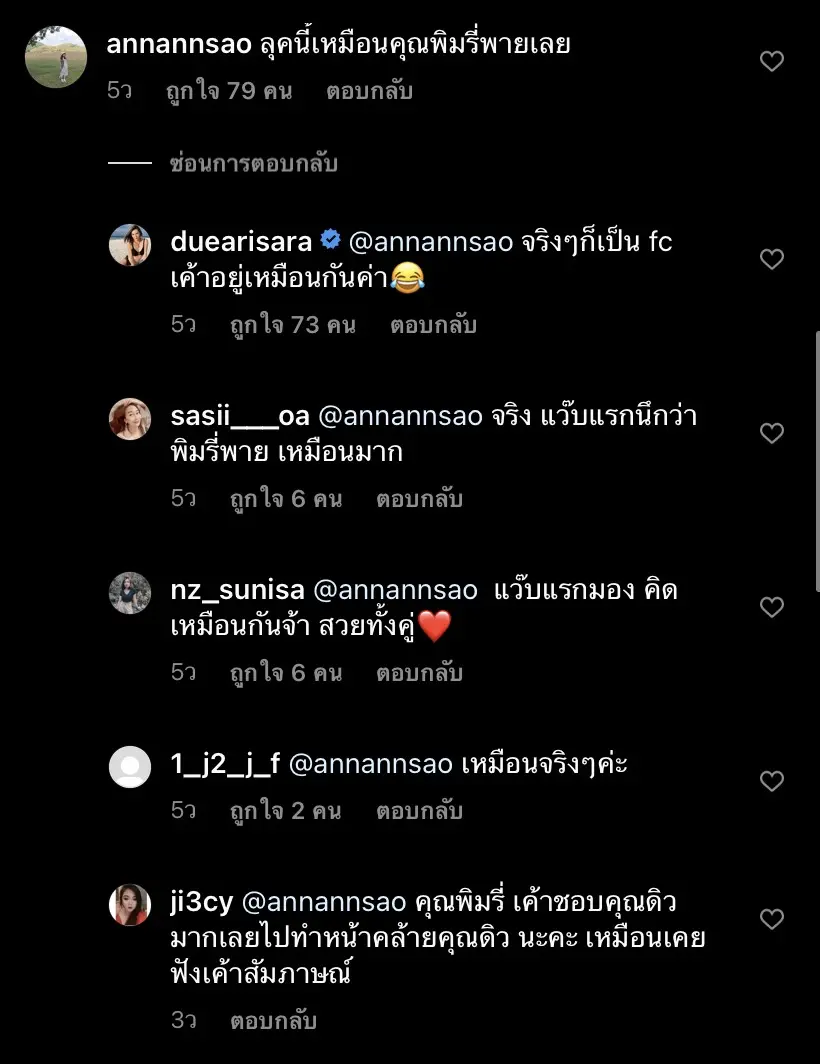
Task: Like nz_sunisa's reply
Action: (x=772, y=607)
